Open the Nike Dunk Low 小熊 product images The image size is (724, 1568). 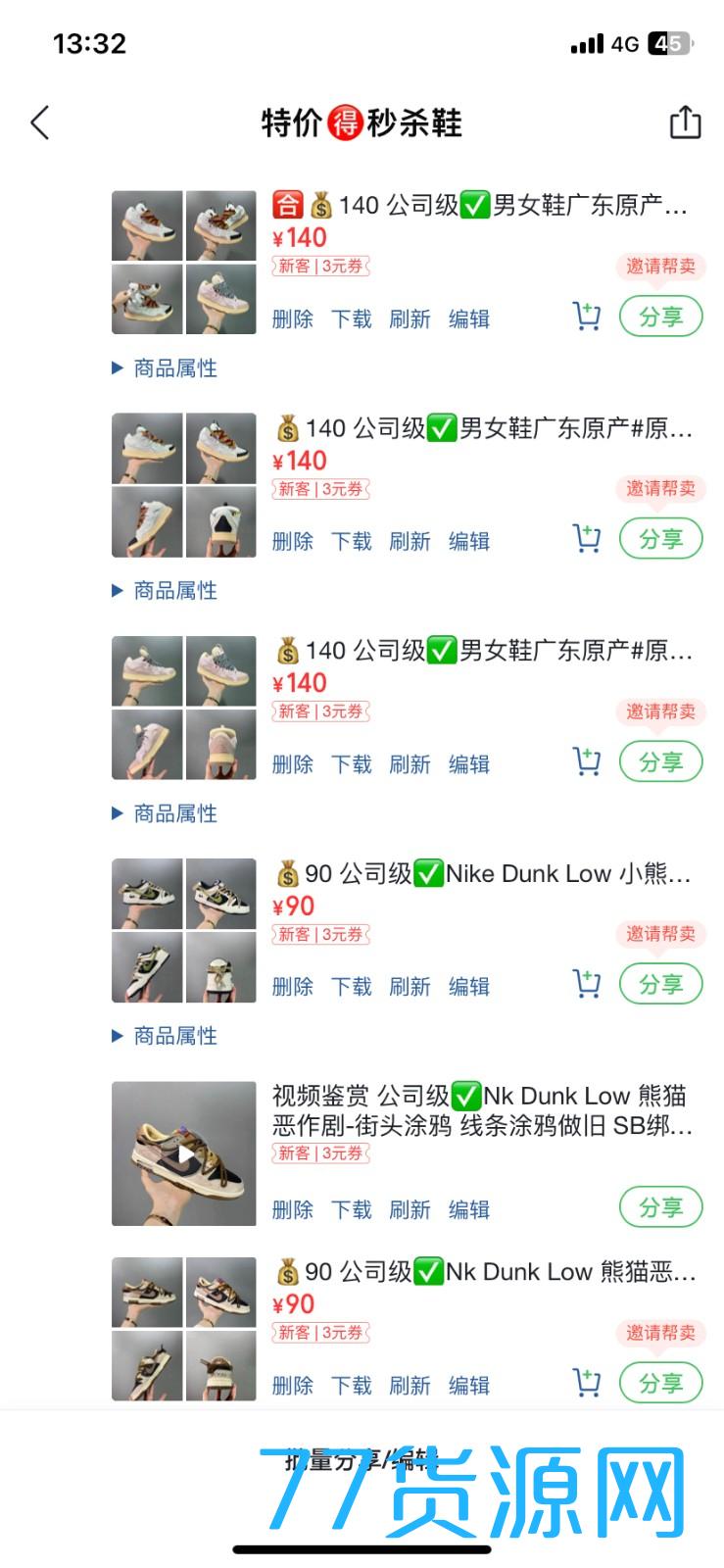click(184, 931)
